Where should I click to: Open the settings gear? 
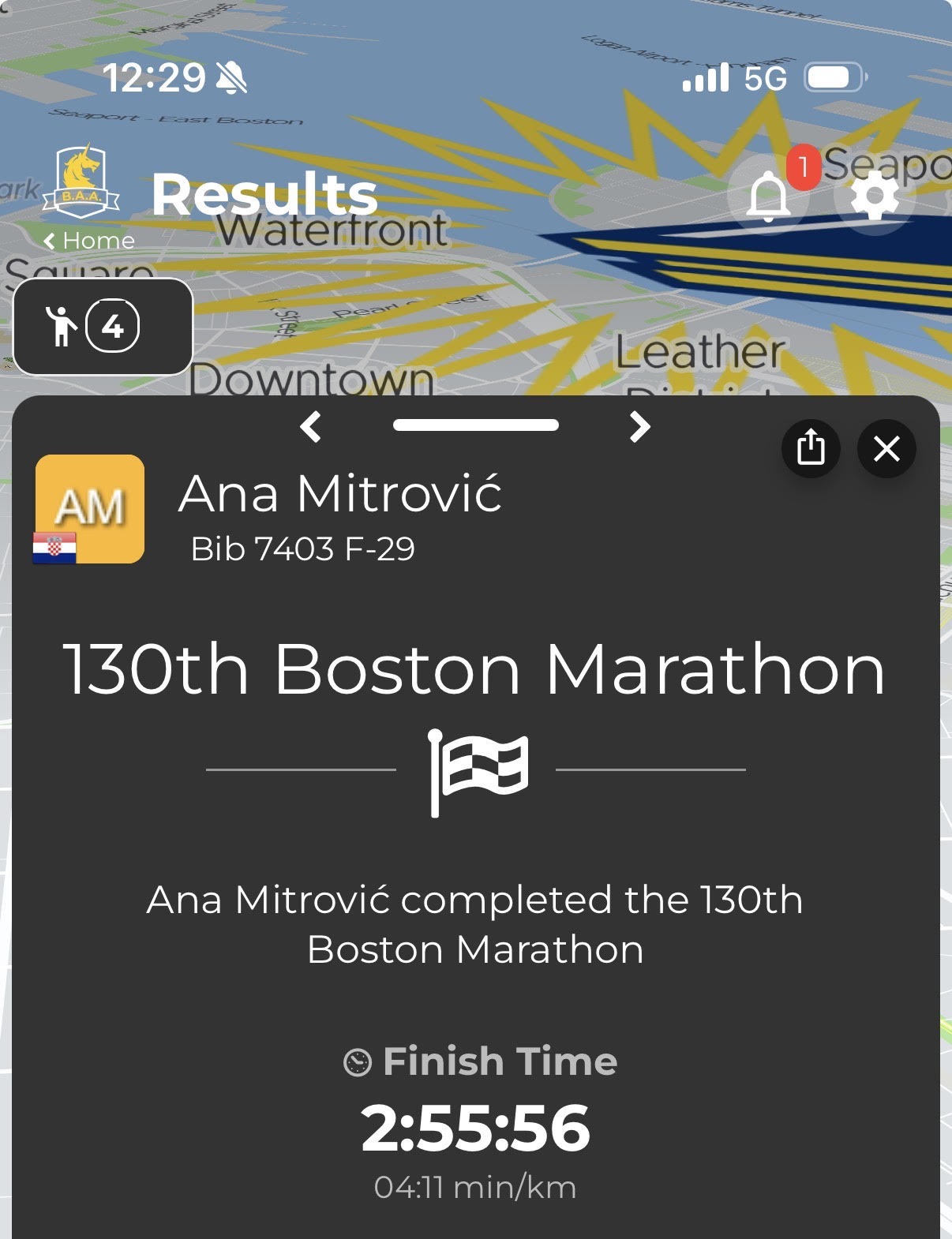pyautogui.click(x=874, y=197)
